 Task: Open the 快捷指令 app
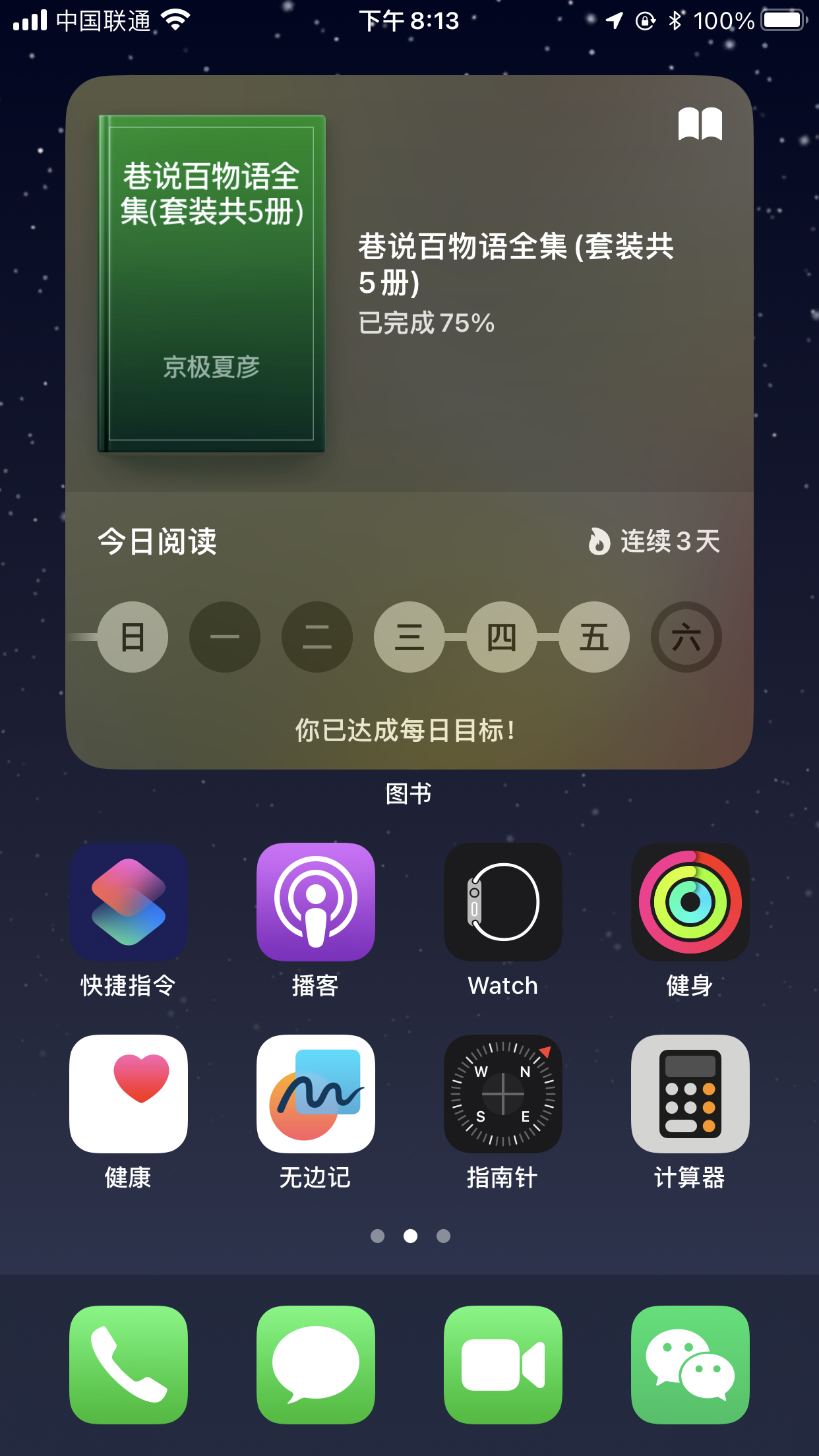pos(129,901)
